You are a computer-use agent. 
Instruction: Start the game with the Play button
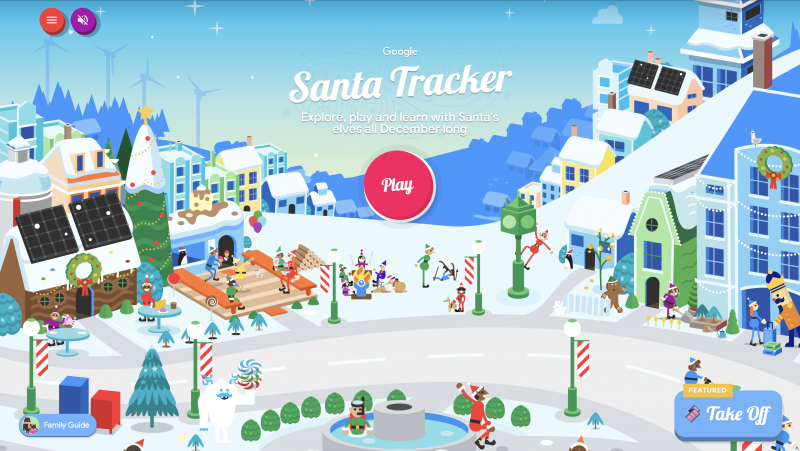click(398, 185)
